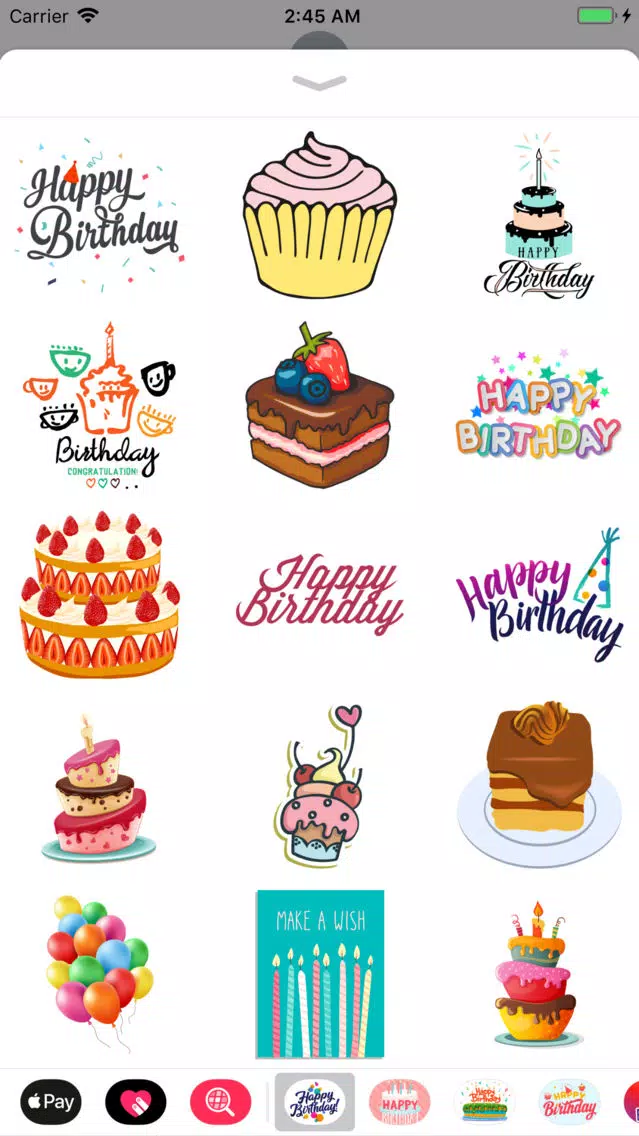639x1136 pixels.
Task: Pick the chocolate cake slice on plate
Action: [539, 784]
